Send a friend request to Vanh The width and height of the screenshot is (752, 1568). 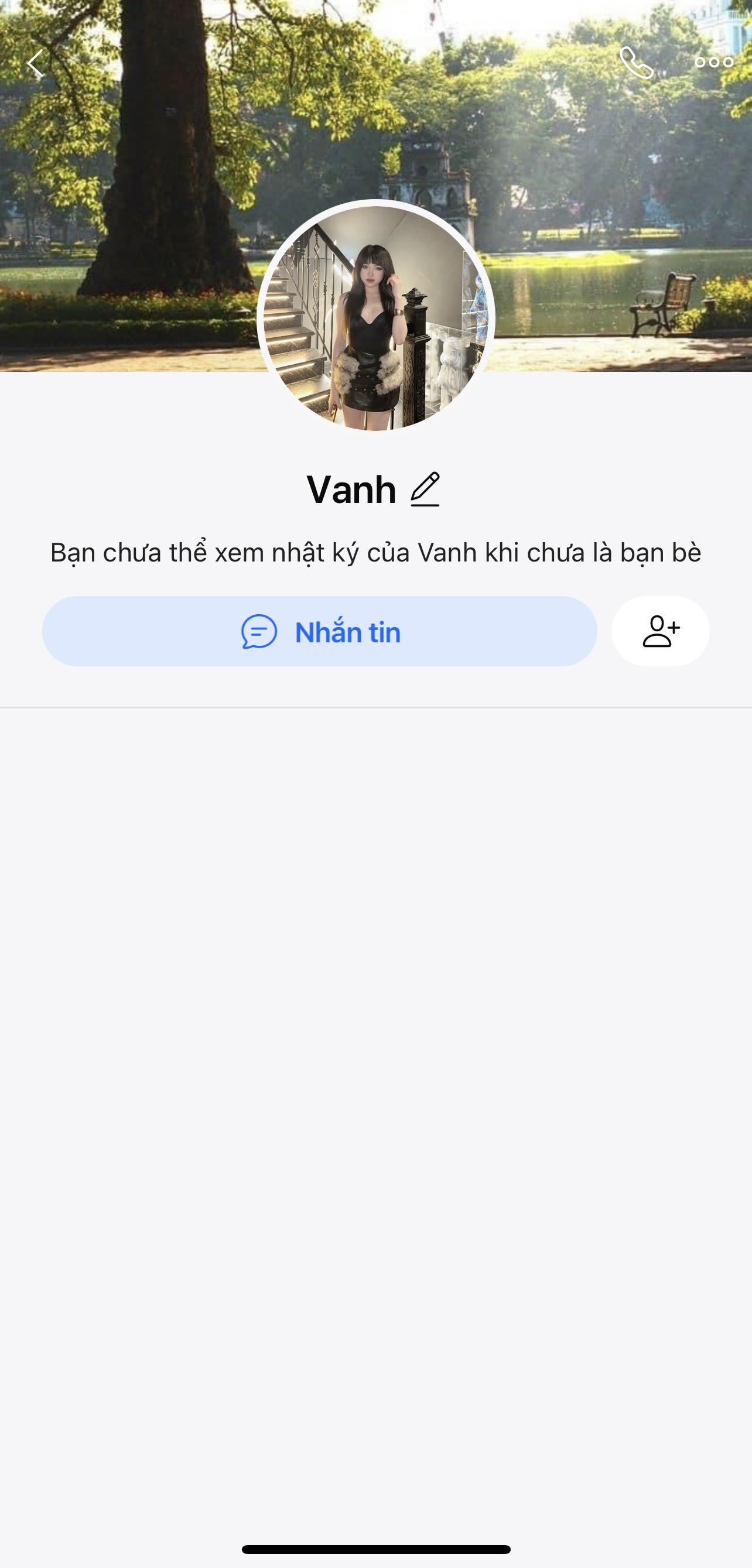[660, 631]
